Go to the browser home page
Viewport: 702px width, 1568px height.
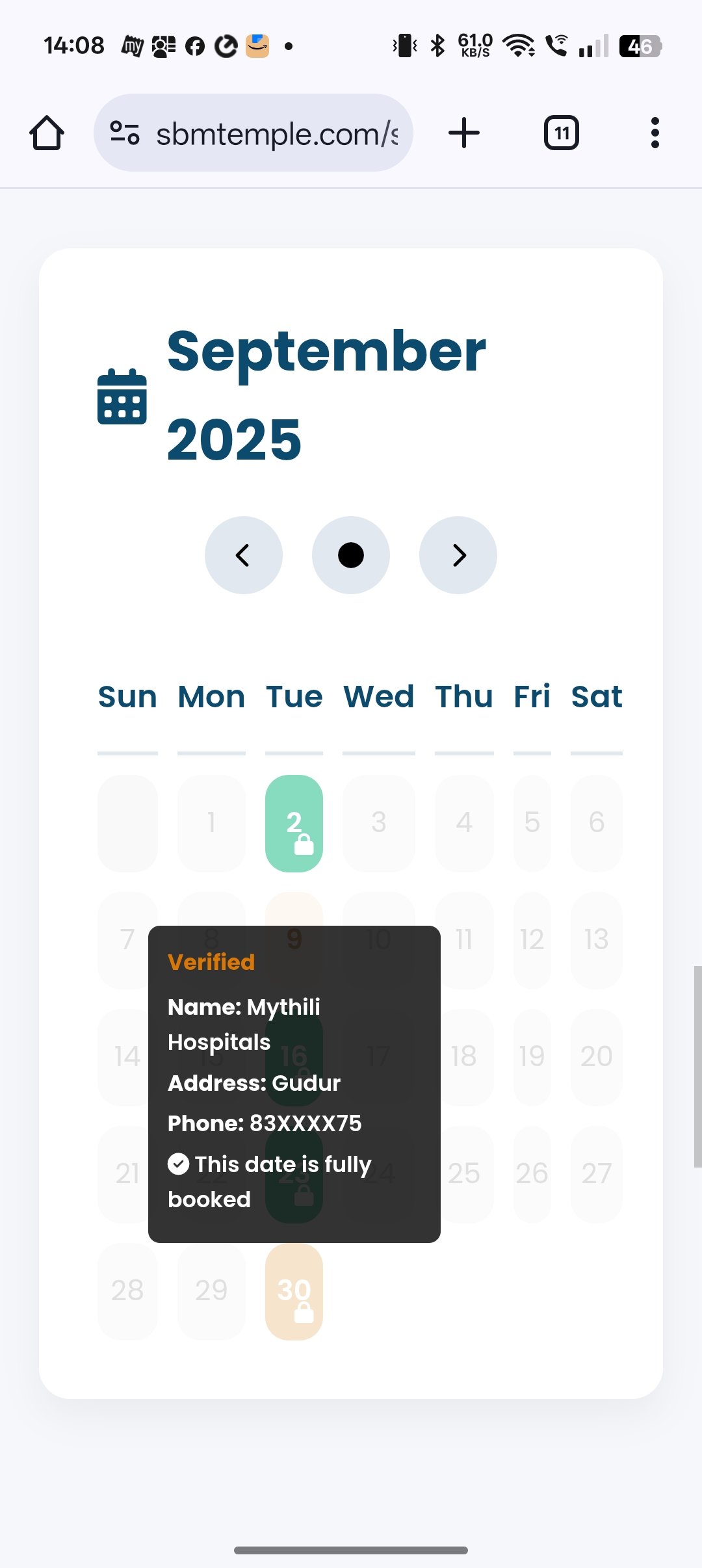tap(47, 133)
